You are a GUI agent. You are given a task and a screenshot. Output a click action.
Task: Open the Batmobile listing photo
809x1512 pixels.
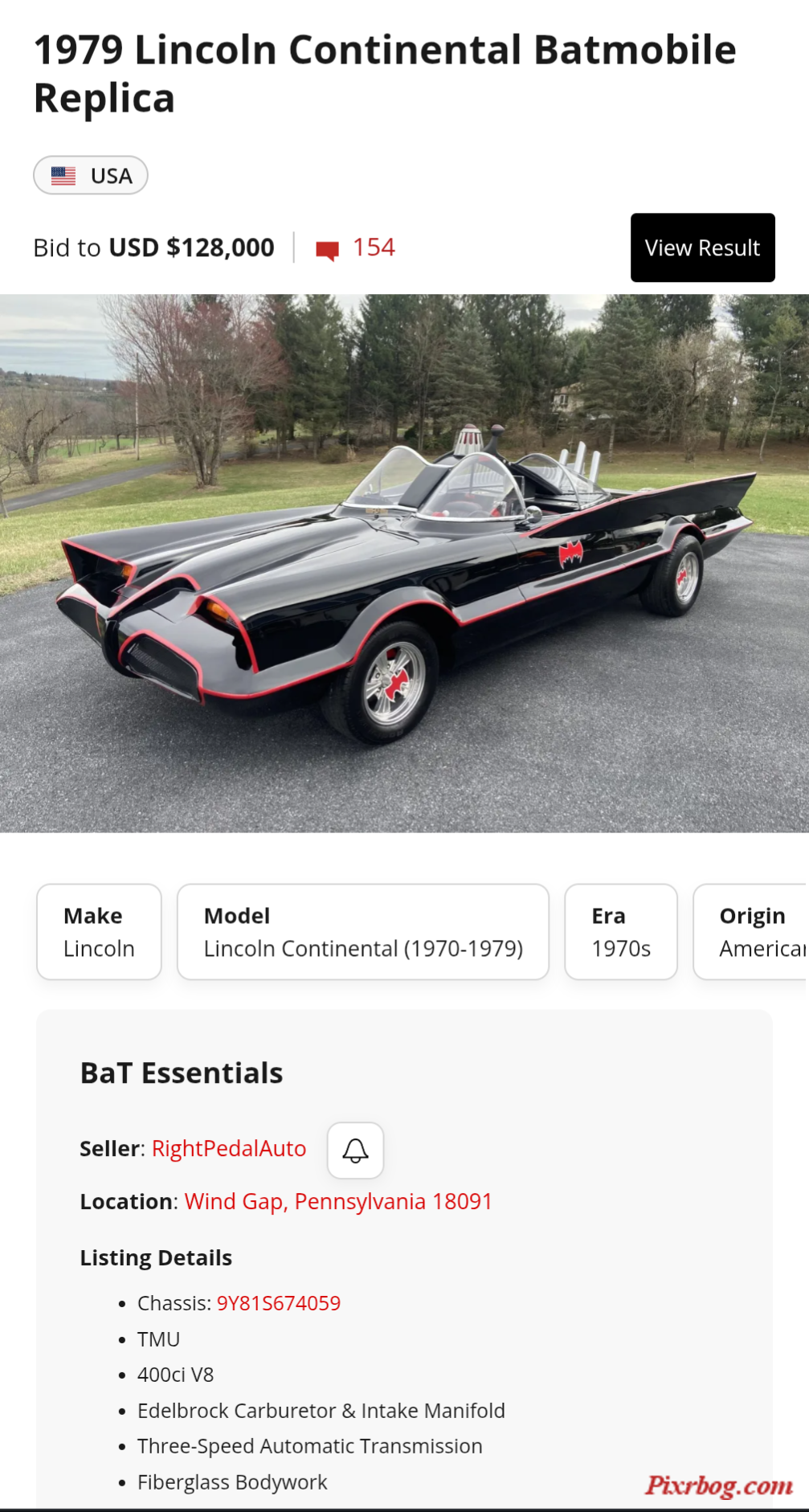tap(404, 562)
